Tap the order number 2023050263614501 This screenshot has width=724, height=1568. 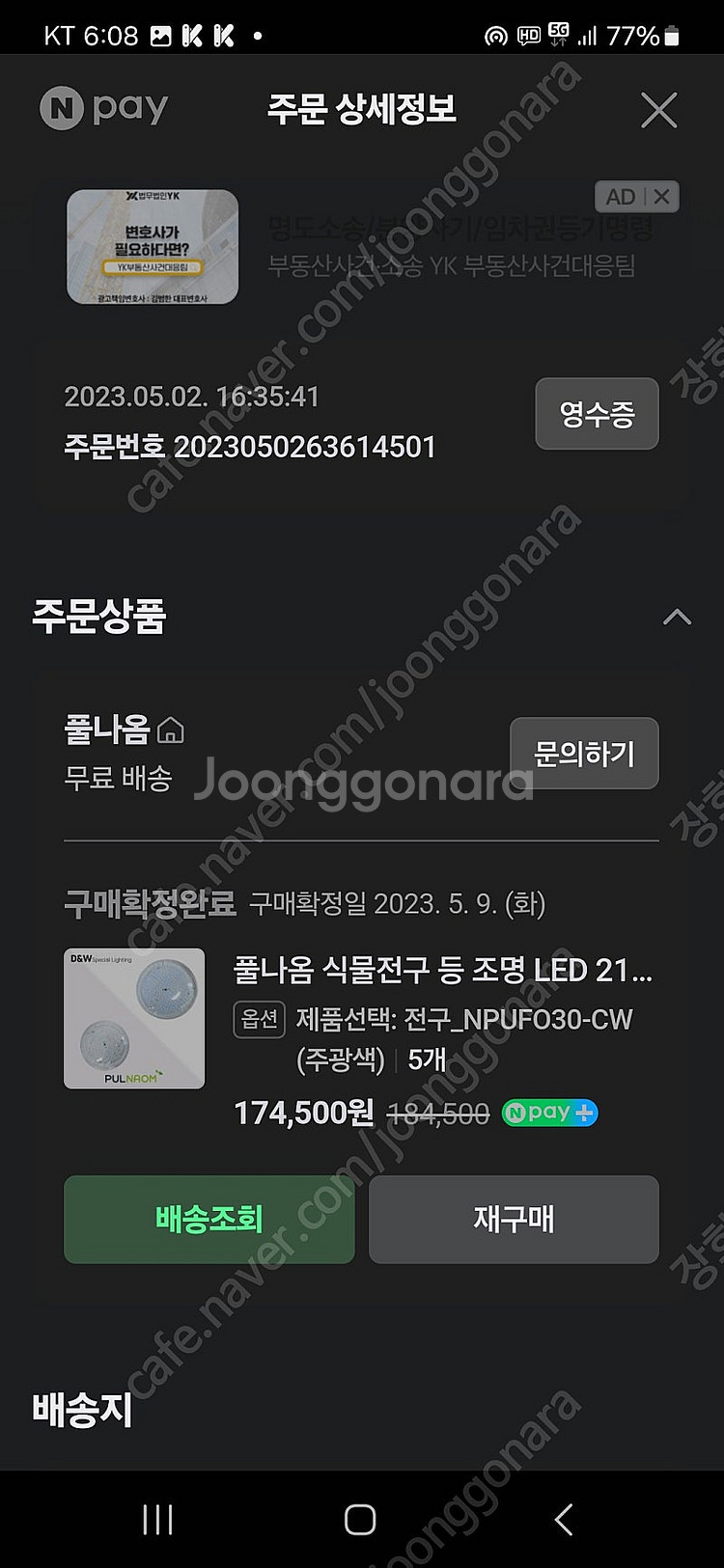(x=307, y=447)
